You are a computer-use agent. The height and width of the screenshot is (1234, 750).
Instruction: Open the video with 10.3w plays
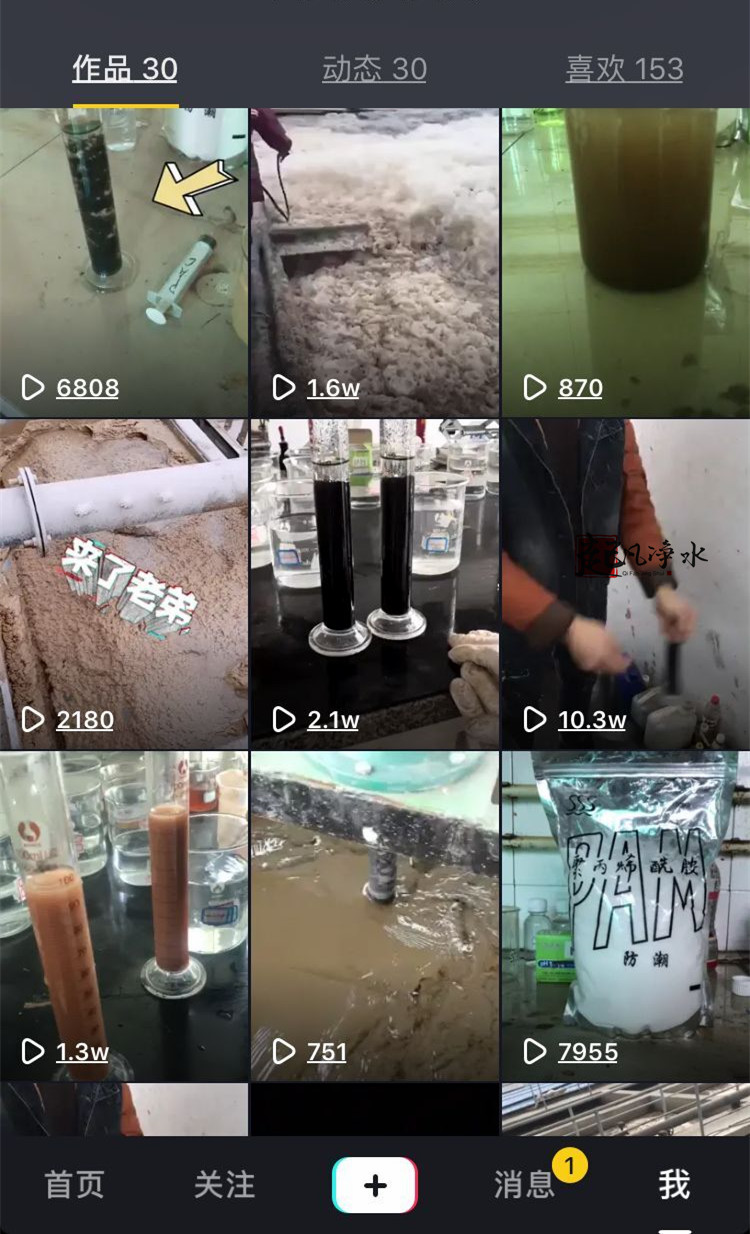click(x=625, y=584)
